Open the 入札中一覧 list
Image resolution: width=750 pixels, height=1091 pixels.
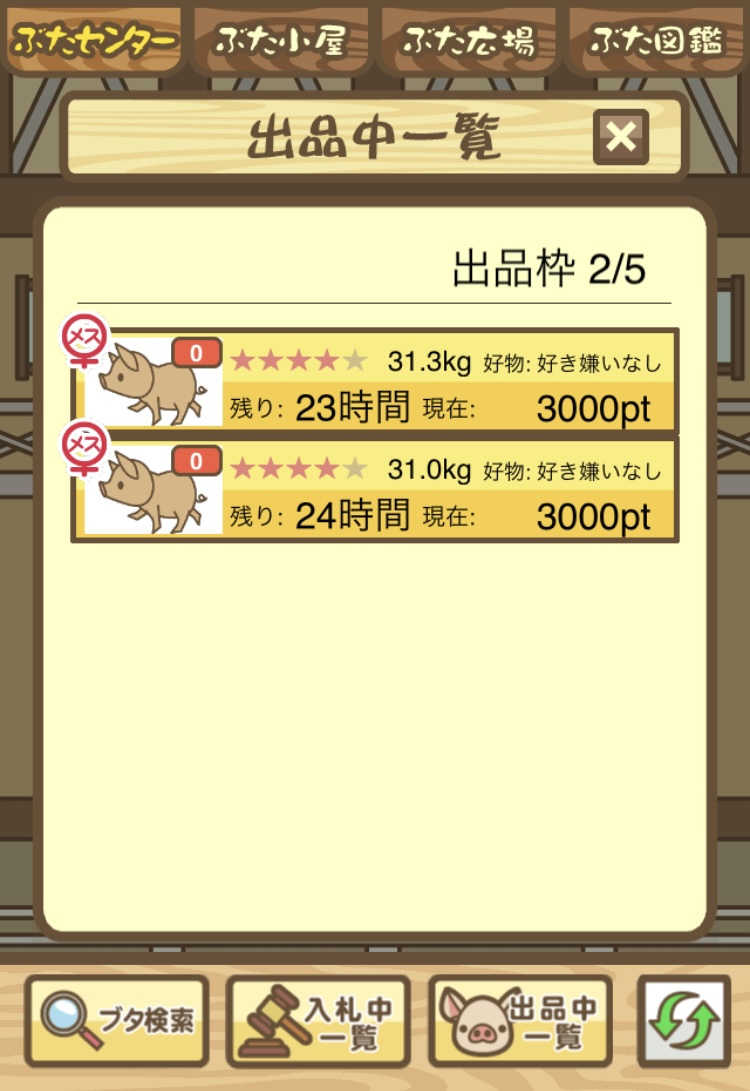[319, 1021]
